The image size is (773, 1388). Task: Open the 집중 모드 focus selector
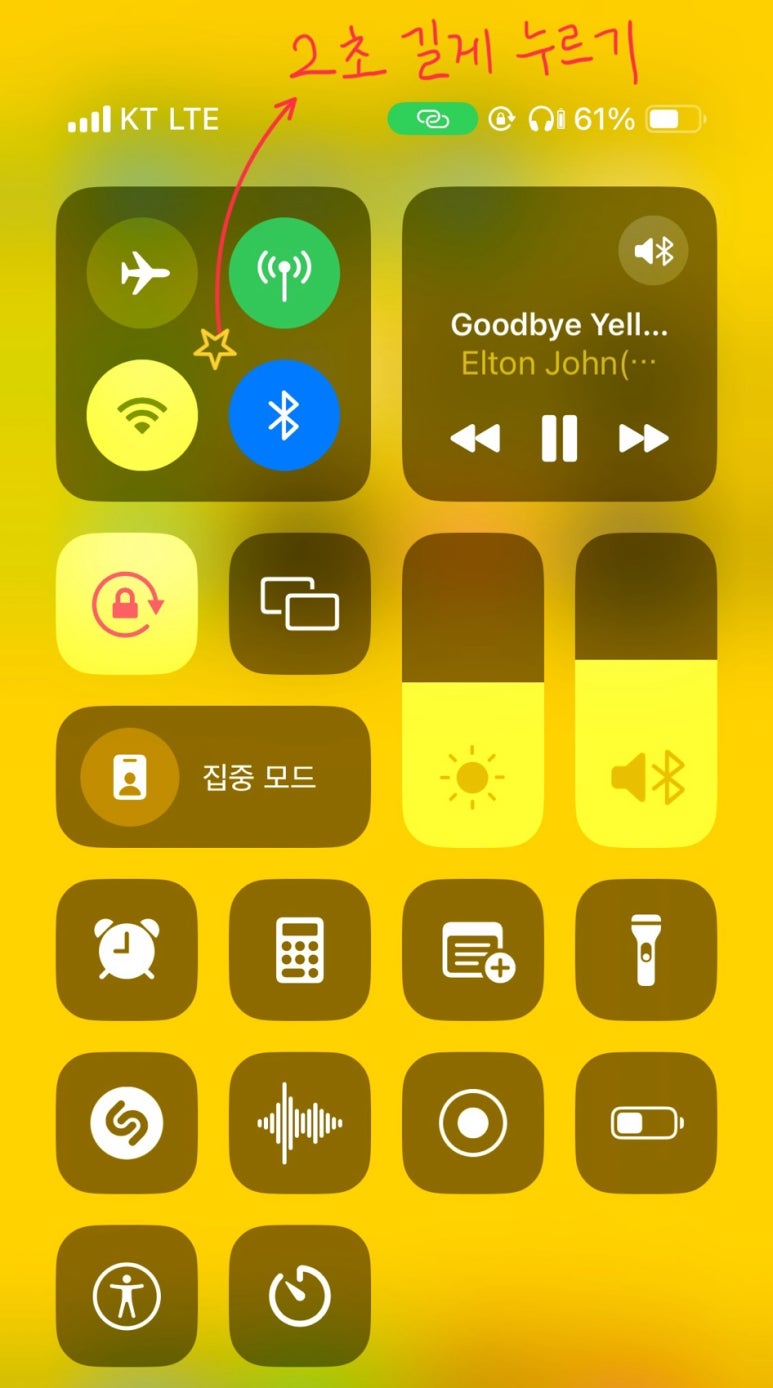coord(213,777)
